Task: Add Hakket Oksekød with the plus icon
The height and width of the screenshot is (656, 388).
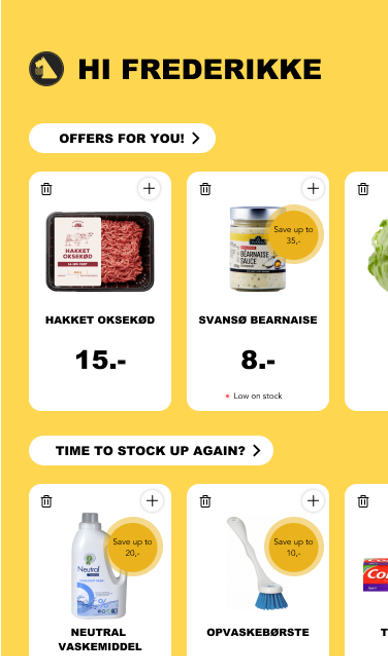Action: [149, 189]
